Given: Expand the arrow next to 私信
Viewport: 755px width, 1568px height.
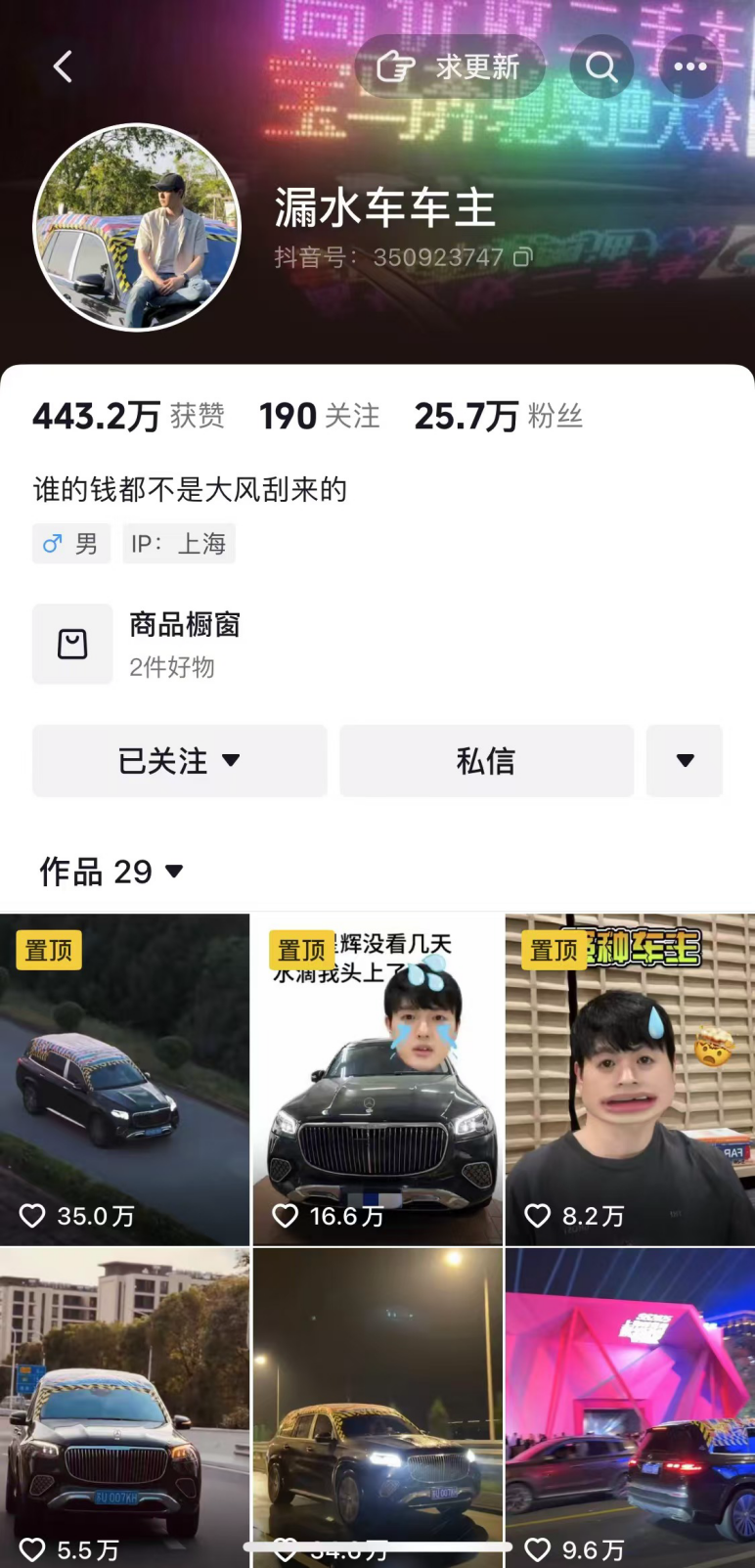Looking at the screenshot, I should tap(685, 761).
